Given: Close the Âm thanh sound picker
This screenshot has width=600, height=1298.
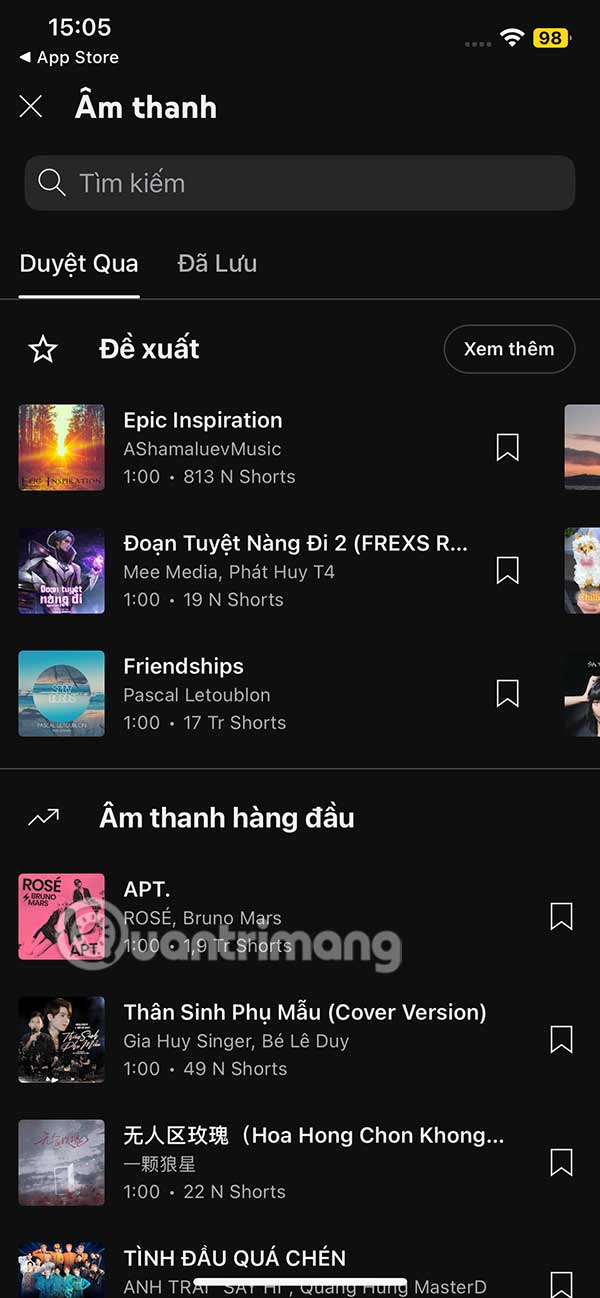Looking at the screenshot, I should [31, 107].
